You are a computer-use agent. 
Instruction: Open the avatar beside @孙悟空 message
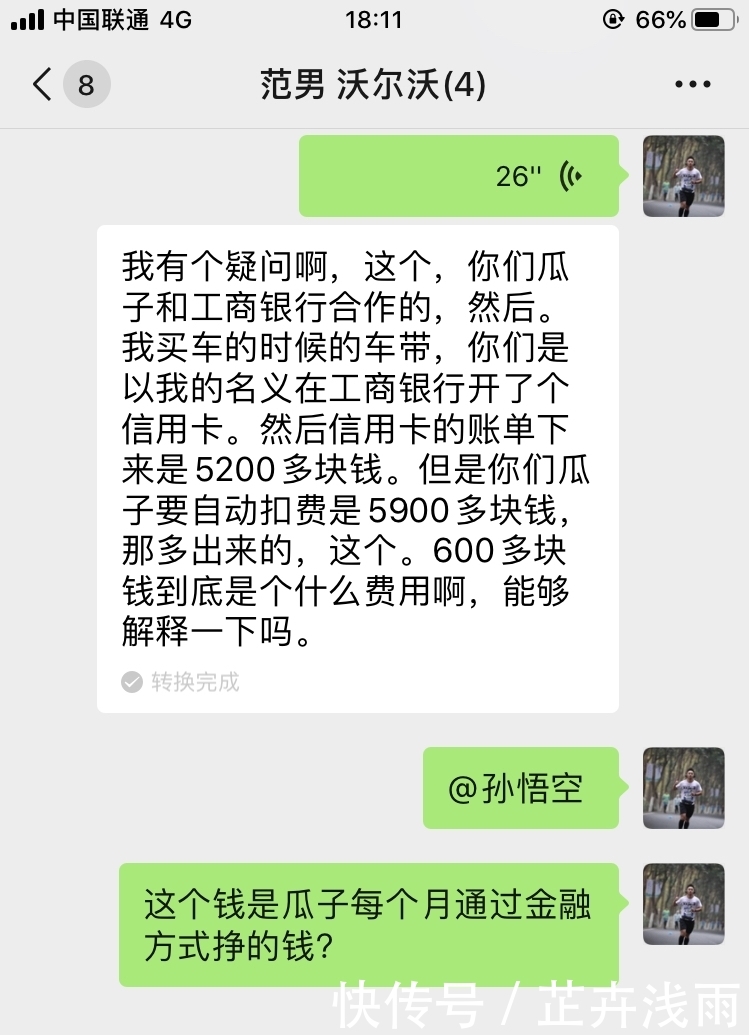pos(683,789)
